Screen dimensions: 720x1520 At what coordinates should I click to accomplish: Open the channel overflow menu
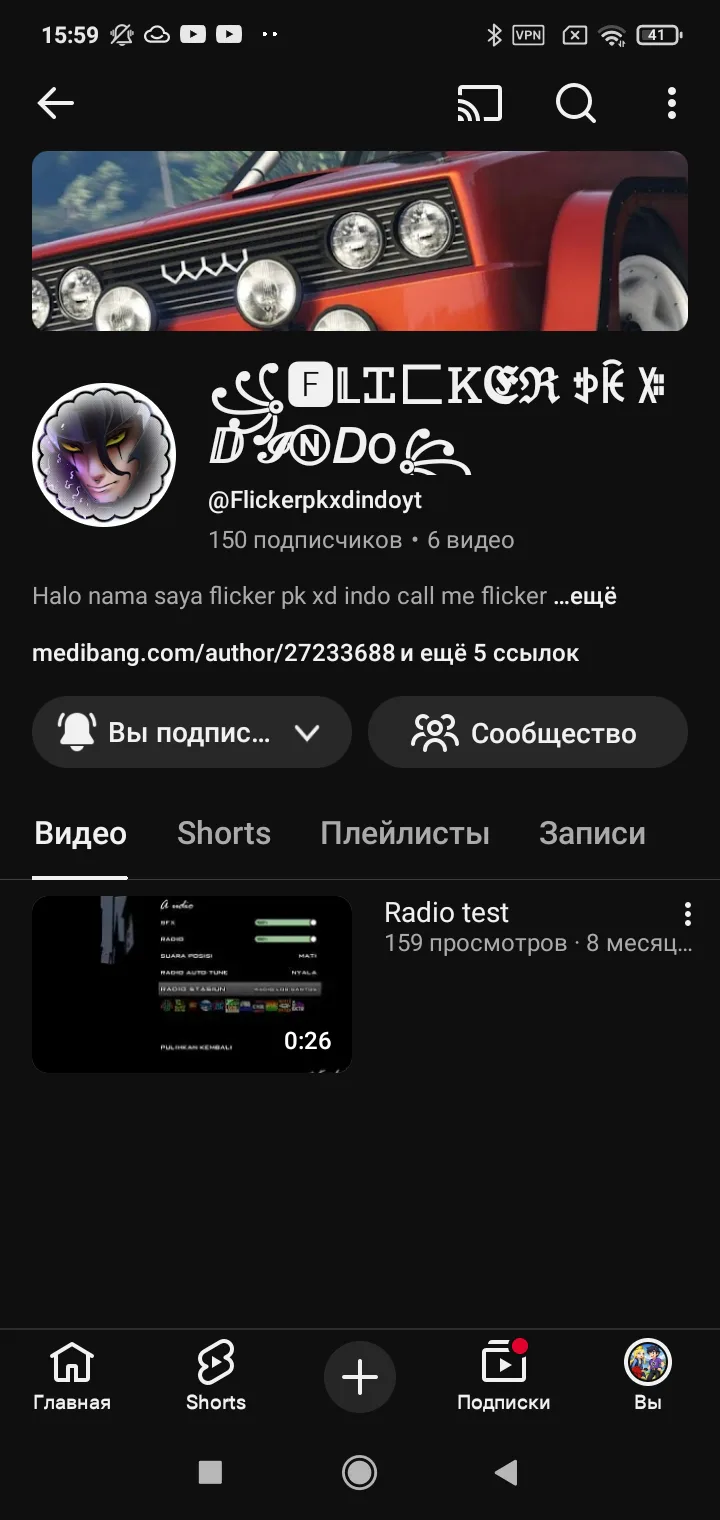(x=671, y=103)
